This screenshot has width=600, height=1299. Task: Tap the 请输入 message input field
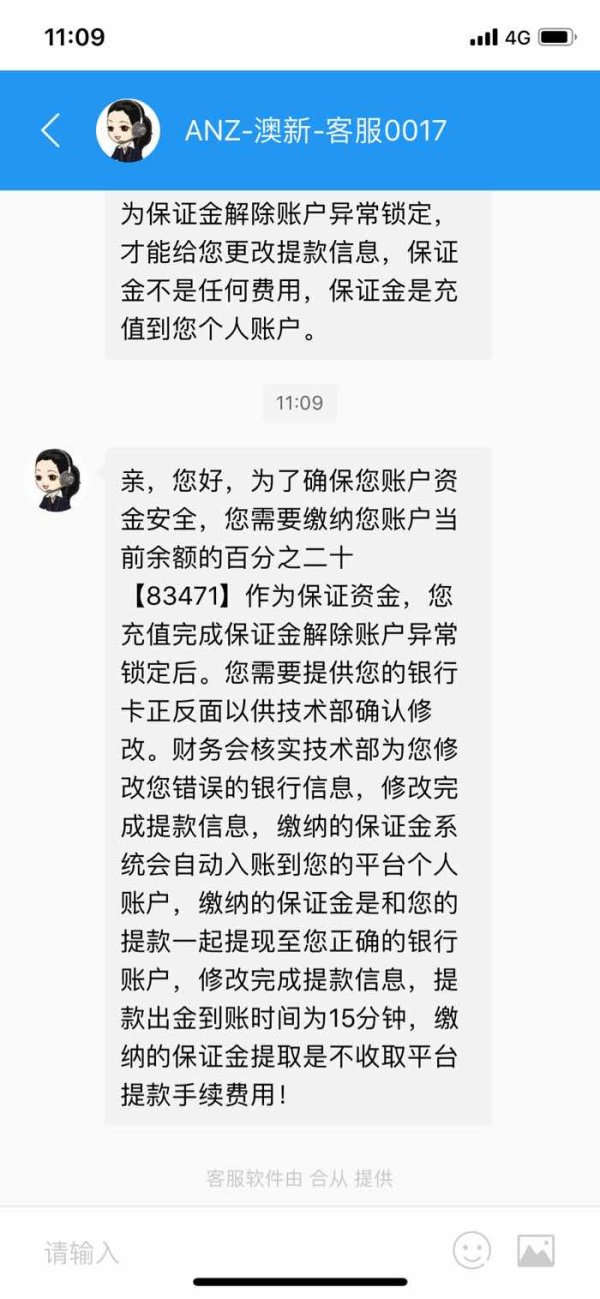point(235,1251)
